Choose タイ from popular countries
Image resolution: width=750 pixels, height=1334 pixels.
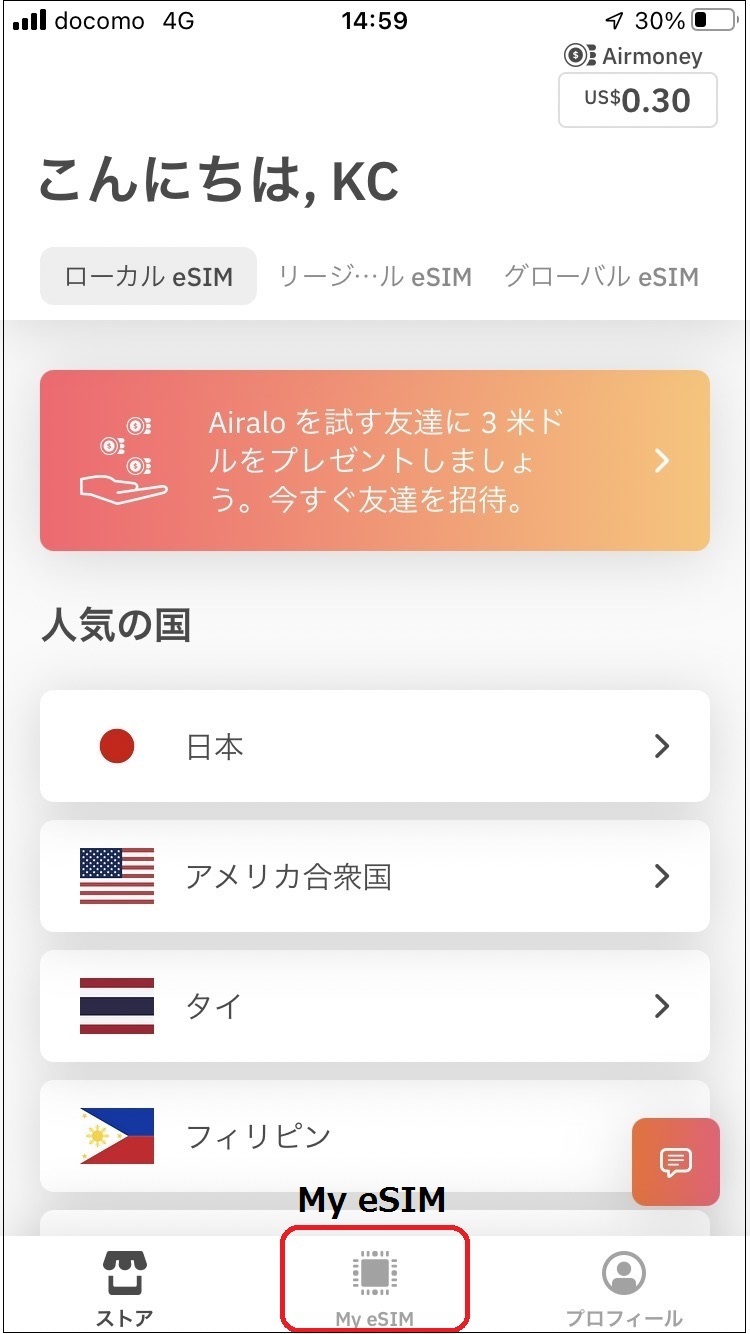pos(375,1006)
